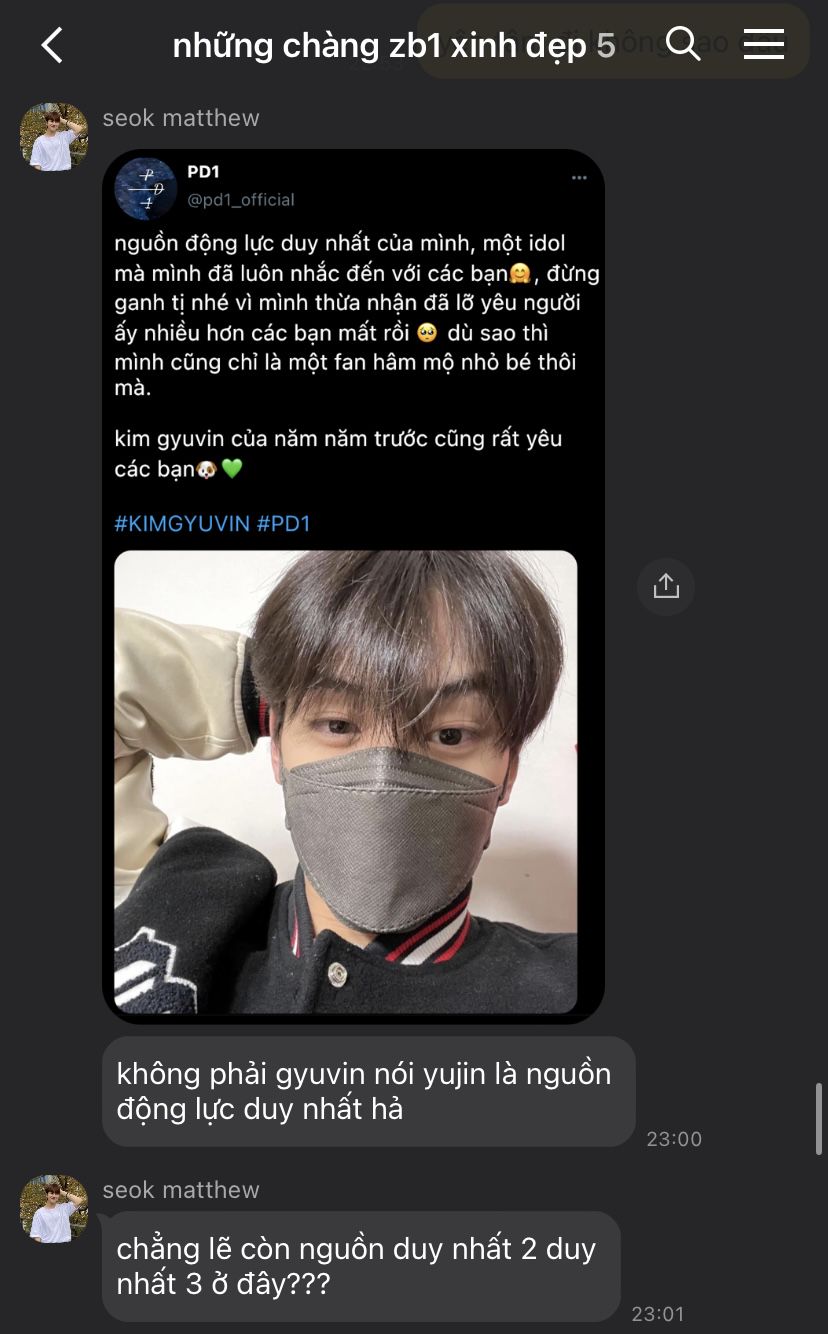The height and width of the screenshot is (1334, 828).
Task: Open the chat room hamburger menu
Action: 764,44
